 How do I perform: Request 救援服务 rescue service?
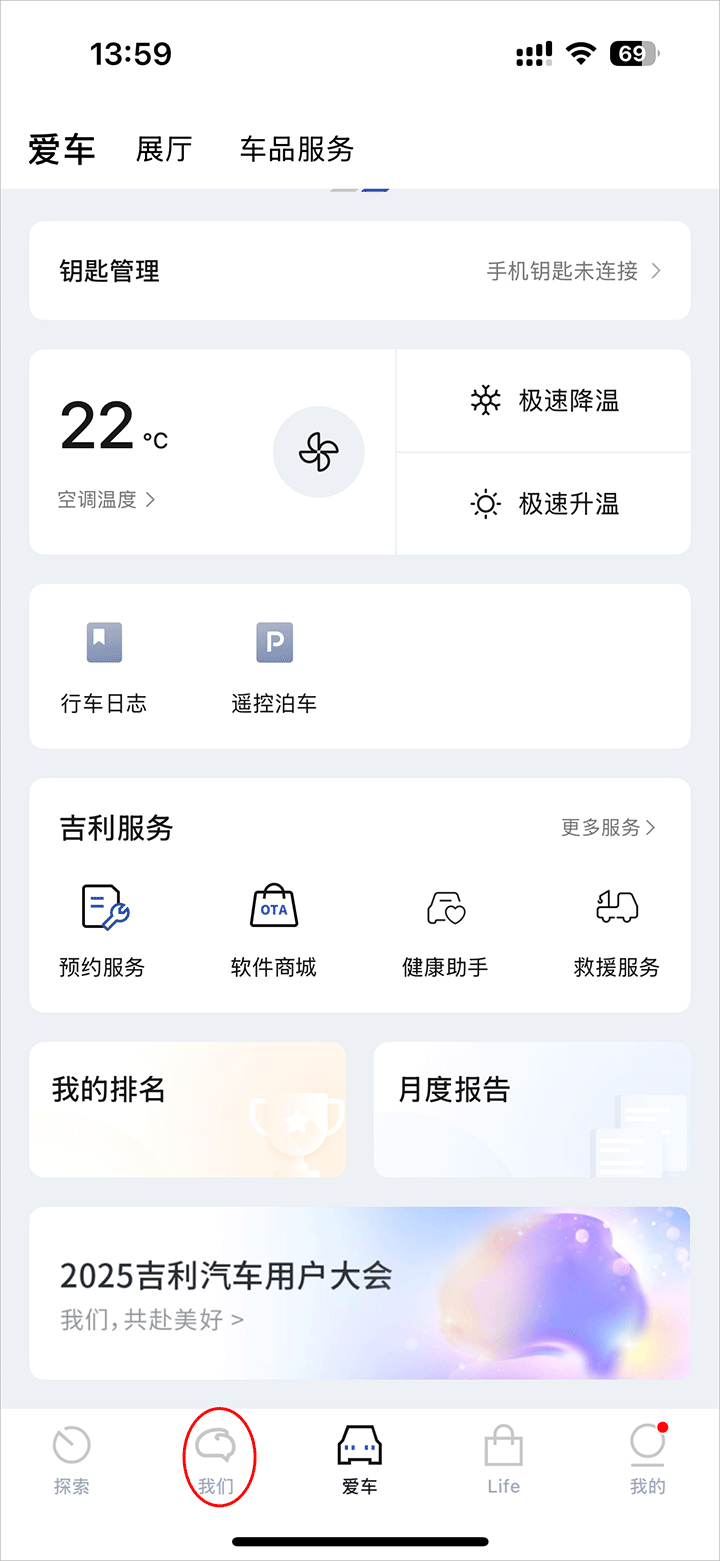(x=616, y=930)
